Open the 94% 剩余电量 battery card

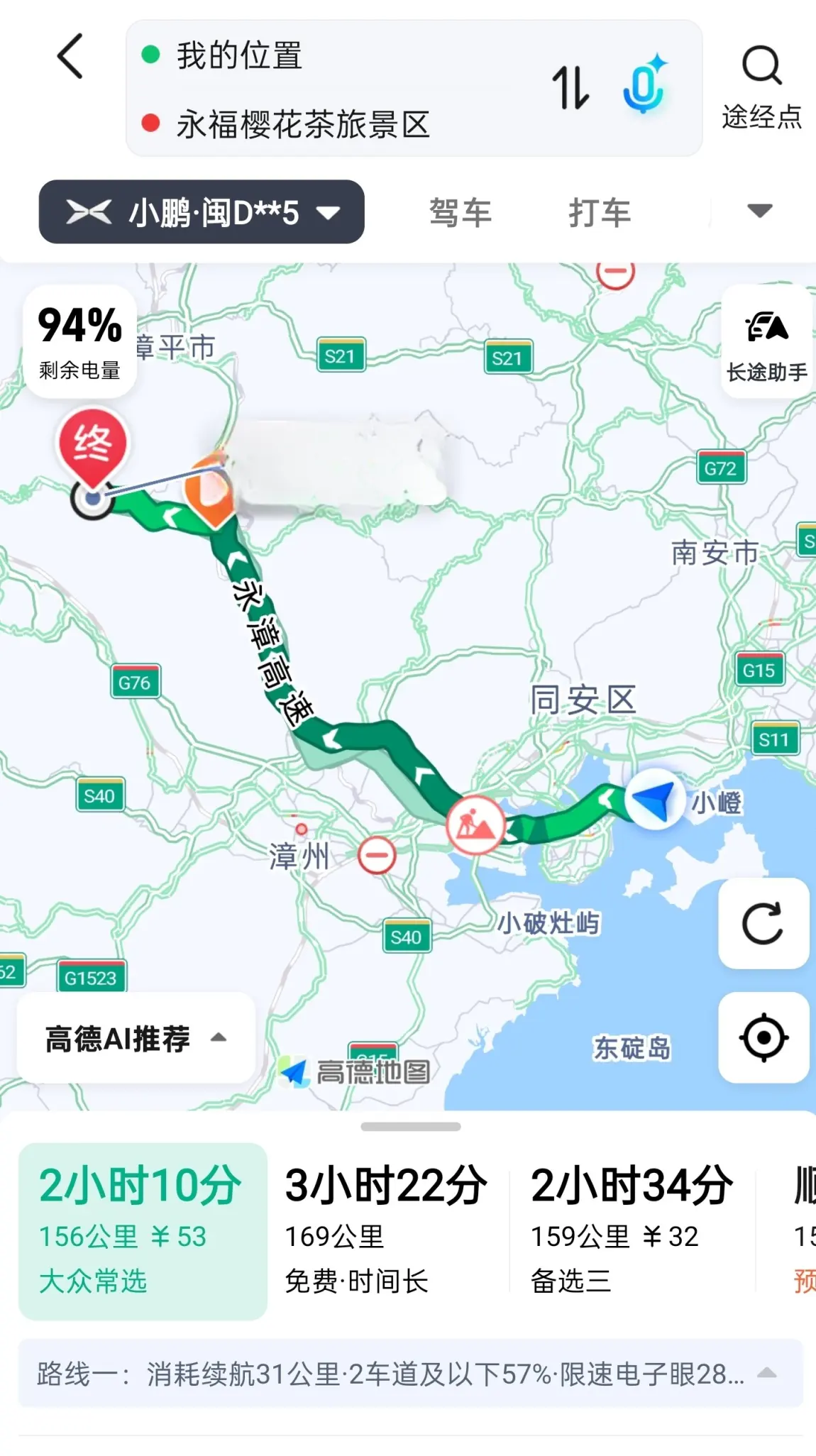pyautogui.click(x=80, y=342)
